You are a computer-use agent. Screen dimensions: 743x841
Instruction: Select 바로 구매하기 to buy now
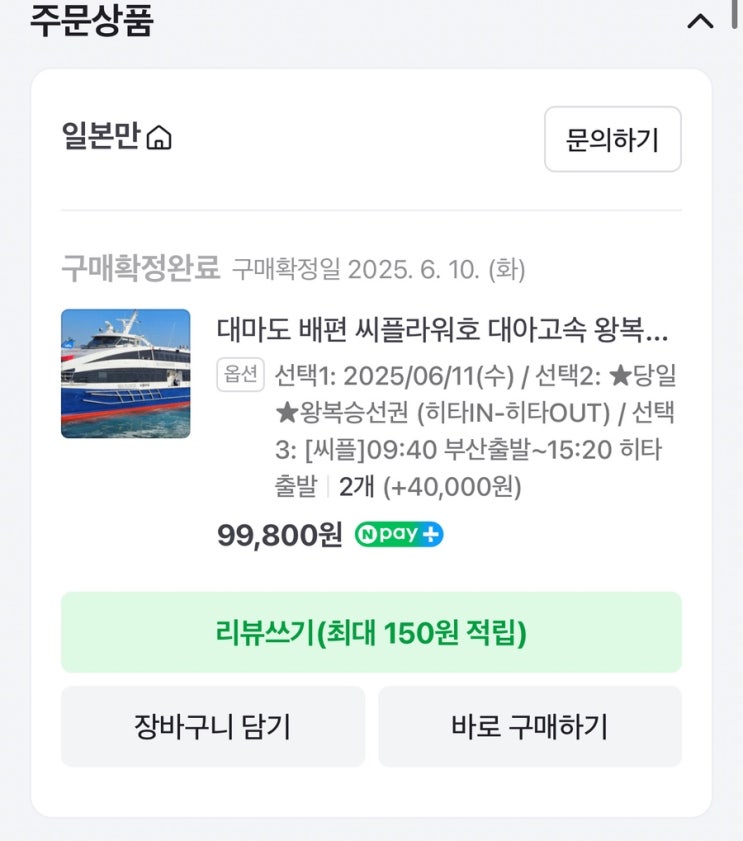click(530, 727)
